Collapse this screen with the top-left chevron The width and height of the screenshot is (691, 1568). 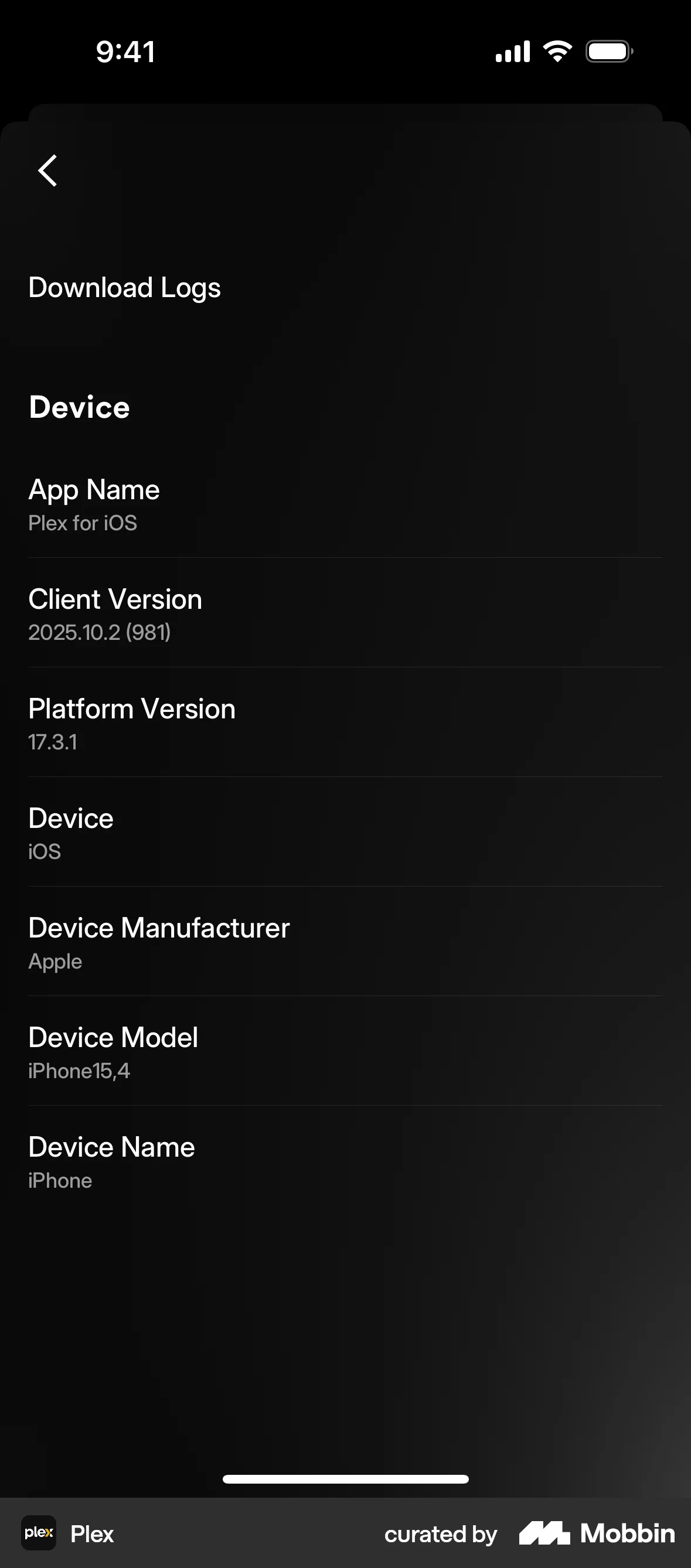pyautogui.click(x=47, y=171)
